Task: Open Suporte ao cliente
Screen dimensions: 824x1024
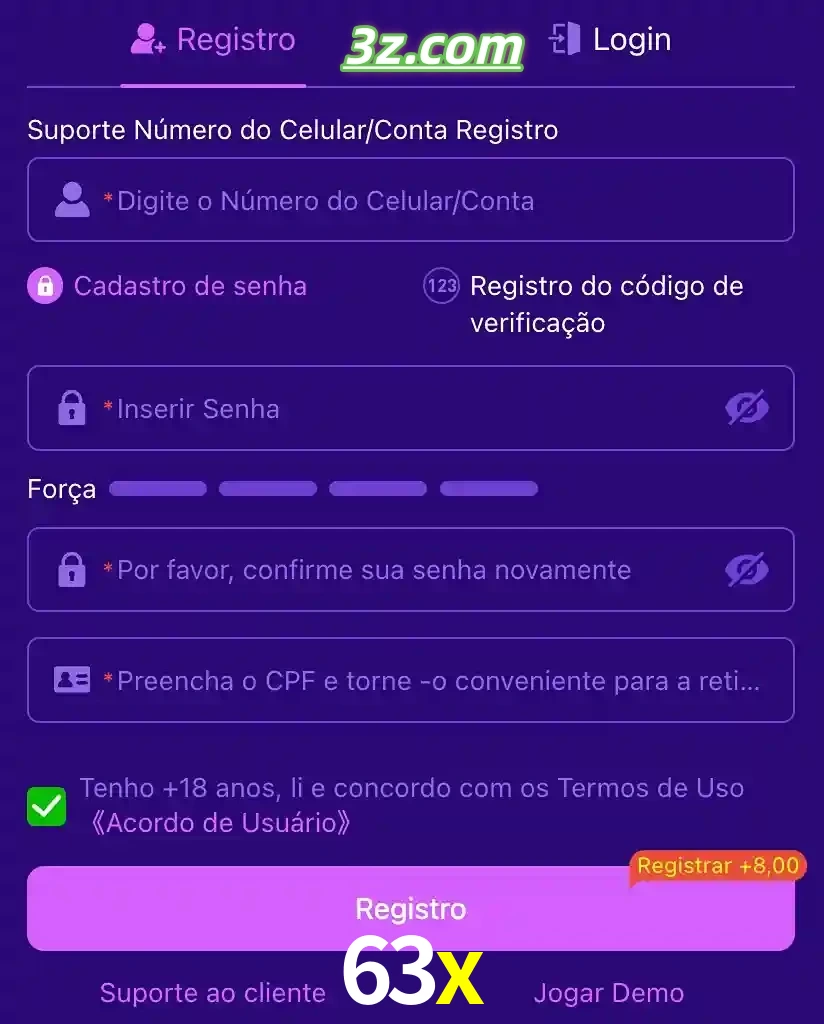Action: click(212, 993)
